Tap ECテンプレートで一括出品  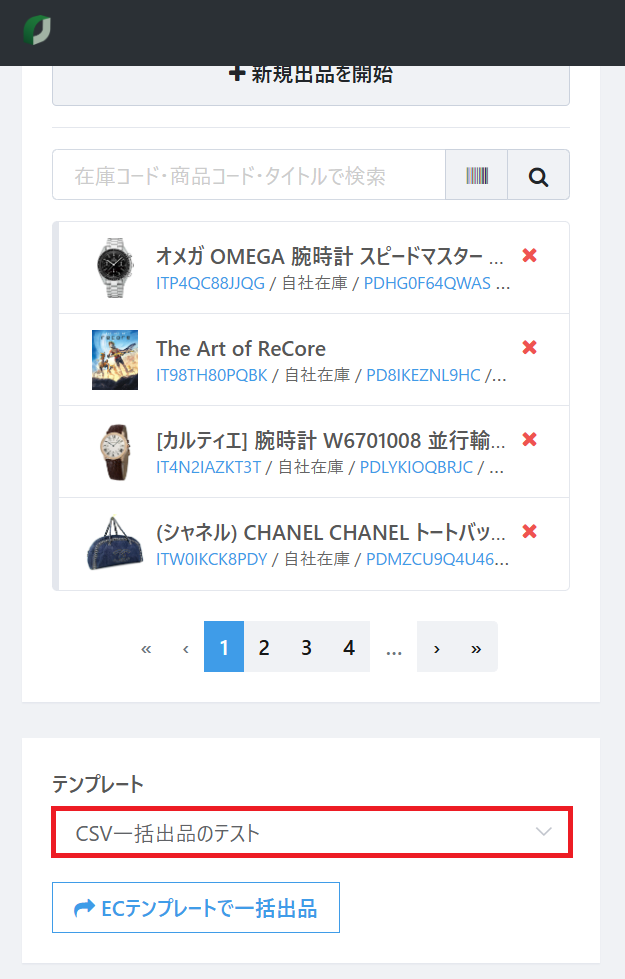[x=196, y=908]
